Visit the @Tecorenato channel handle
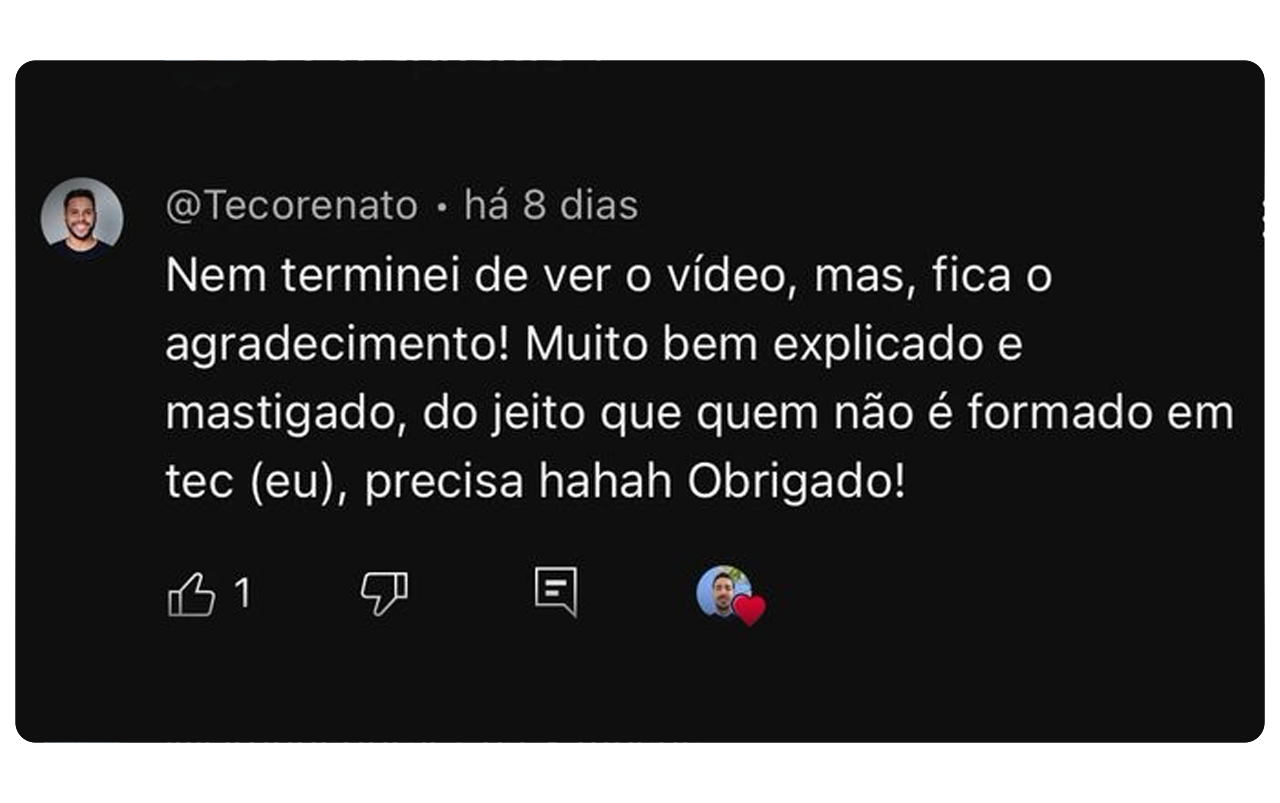 pos(291,206)
